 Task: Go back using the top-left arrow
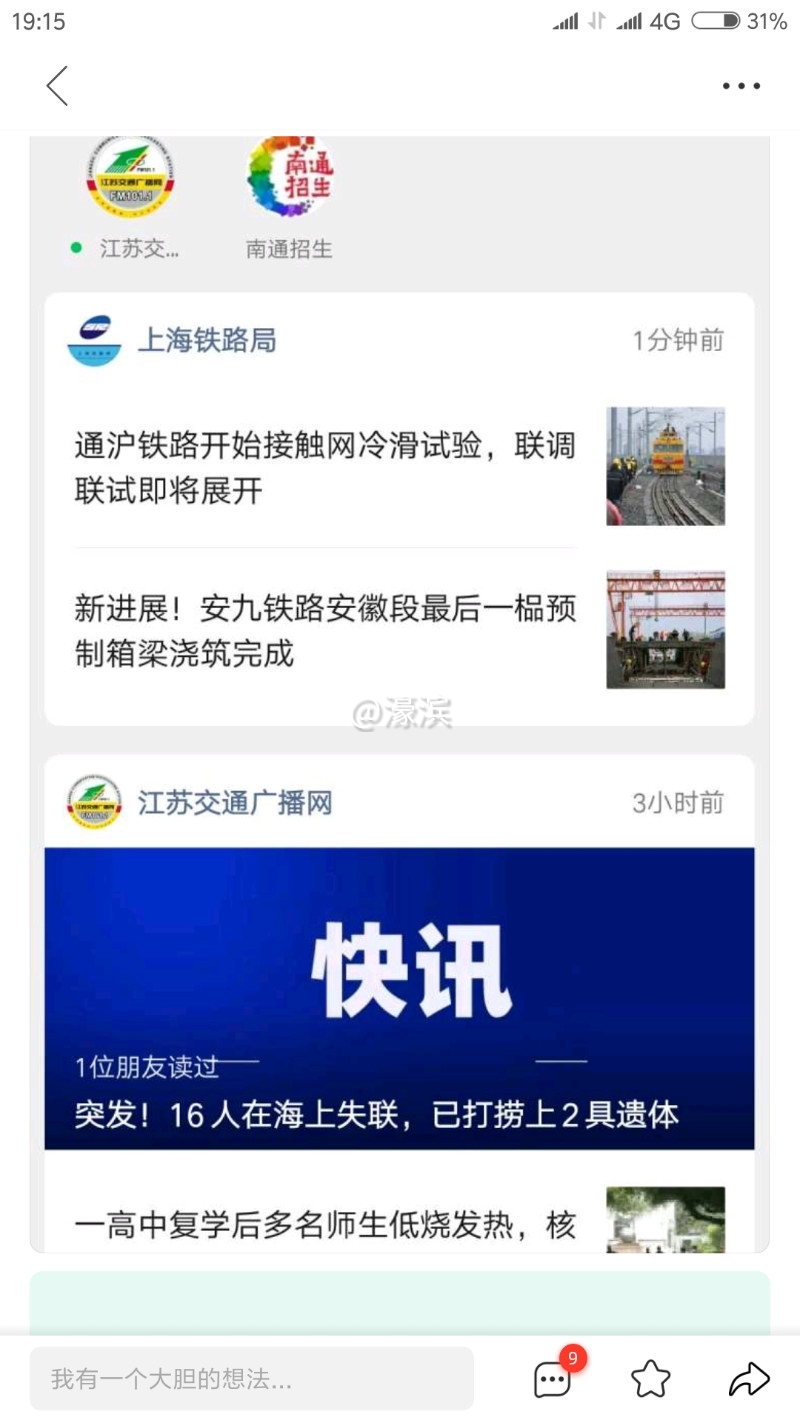point(57,86)
